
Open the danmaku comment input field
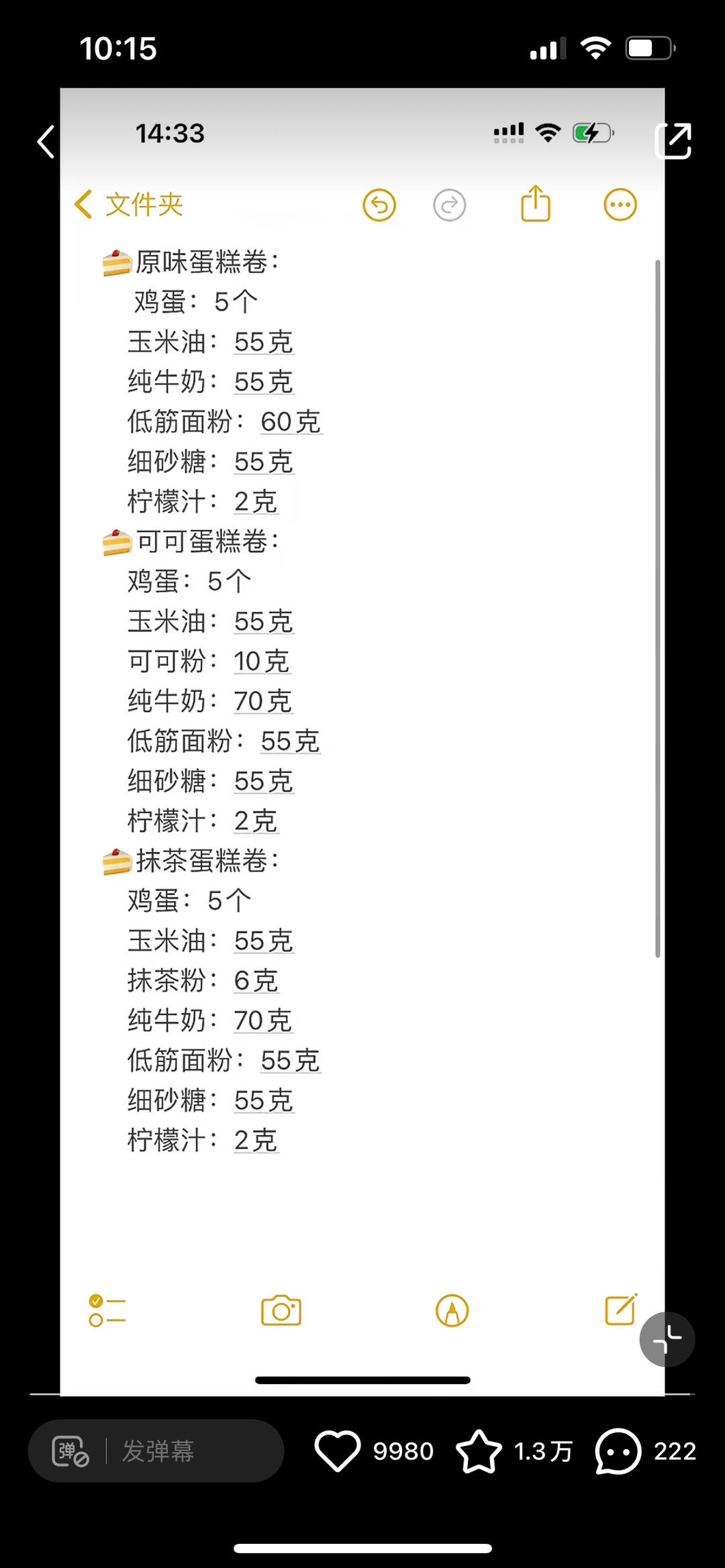coord(156,1451)
